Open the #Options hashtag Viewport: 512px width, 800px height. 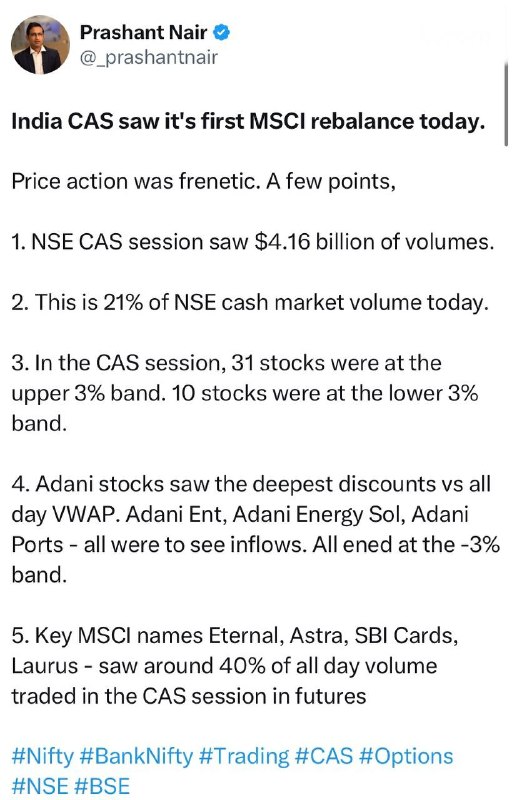click(406, 756)
